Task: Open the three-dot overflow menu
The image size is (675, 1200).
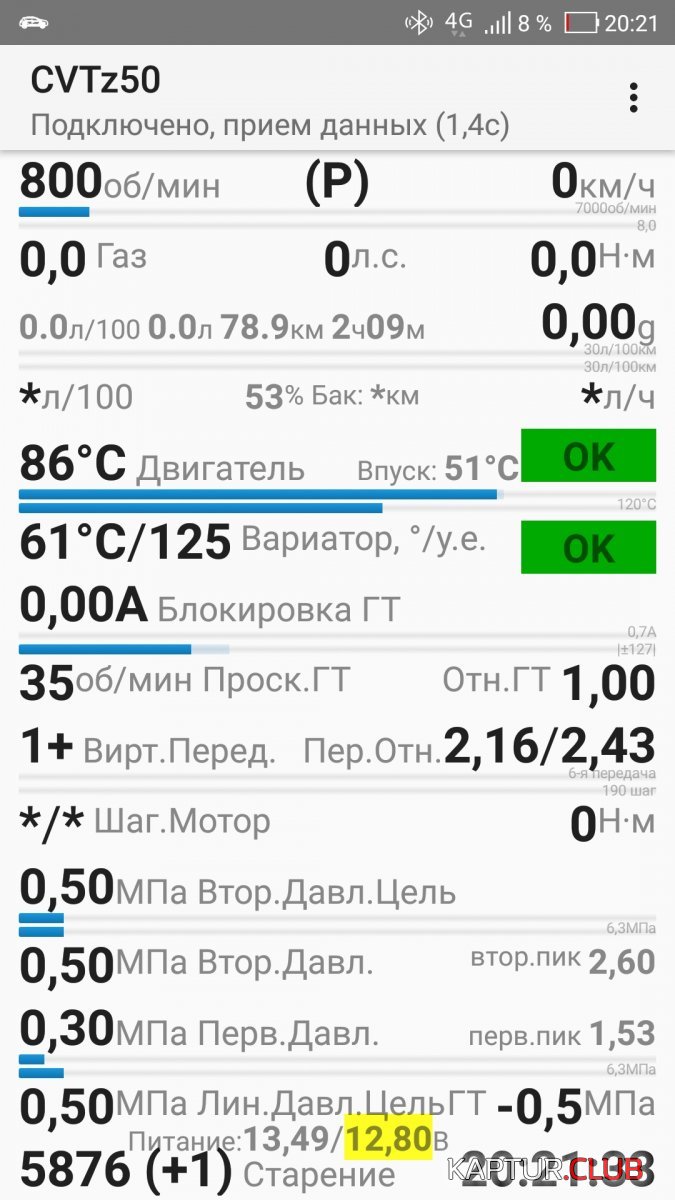Action: 633,97
